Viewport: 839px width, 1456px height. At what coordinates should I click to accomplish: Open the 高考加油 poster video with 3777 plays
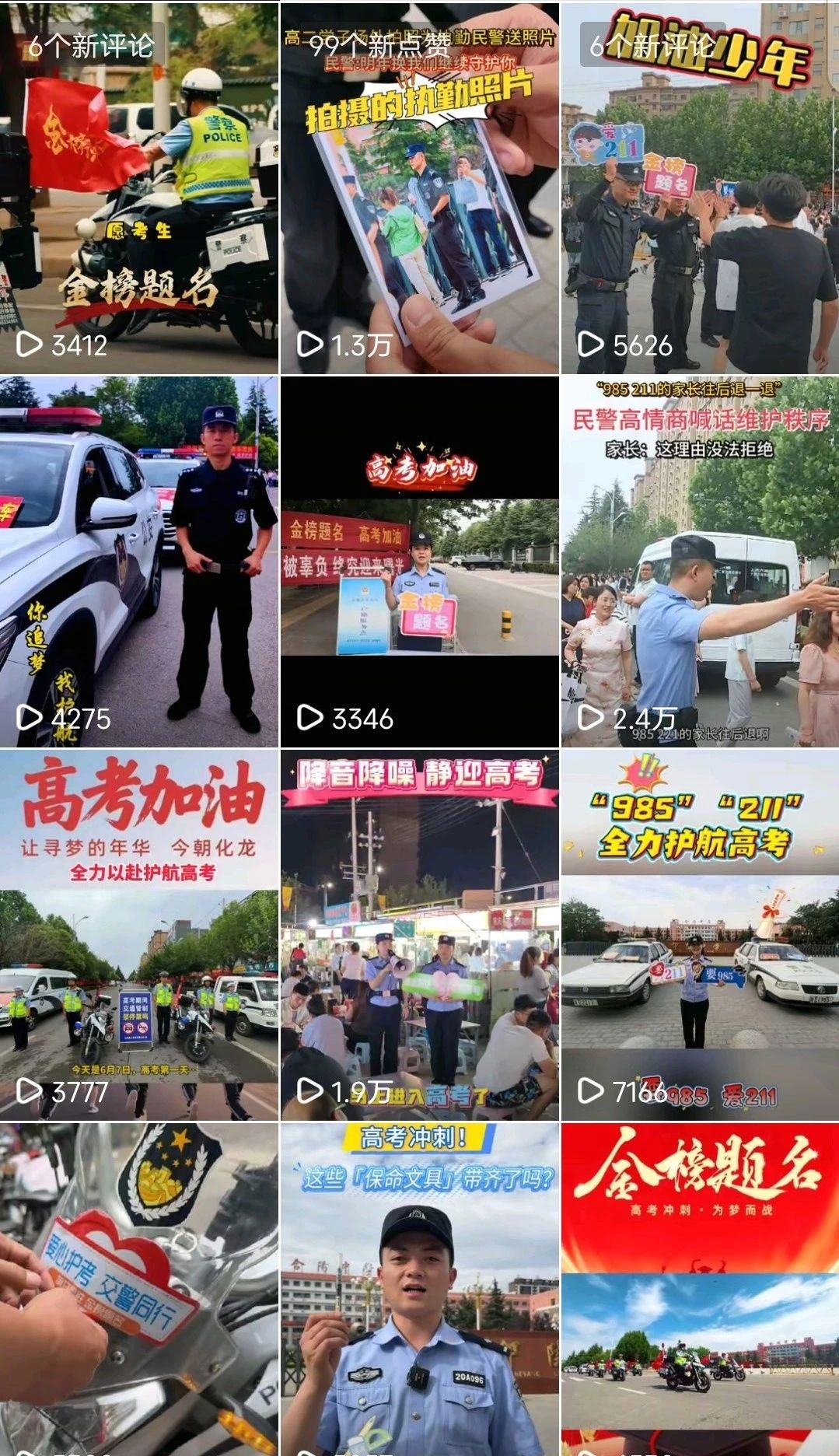click(x=139, y=935)
